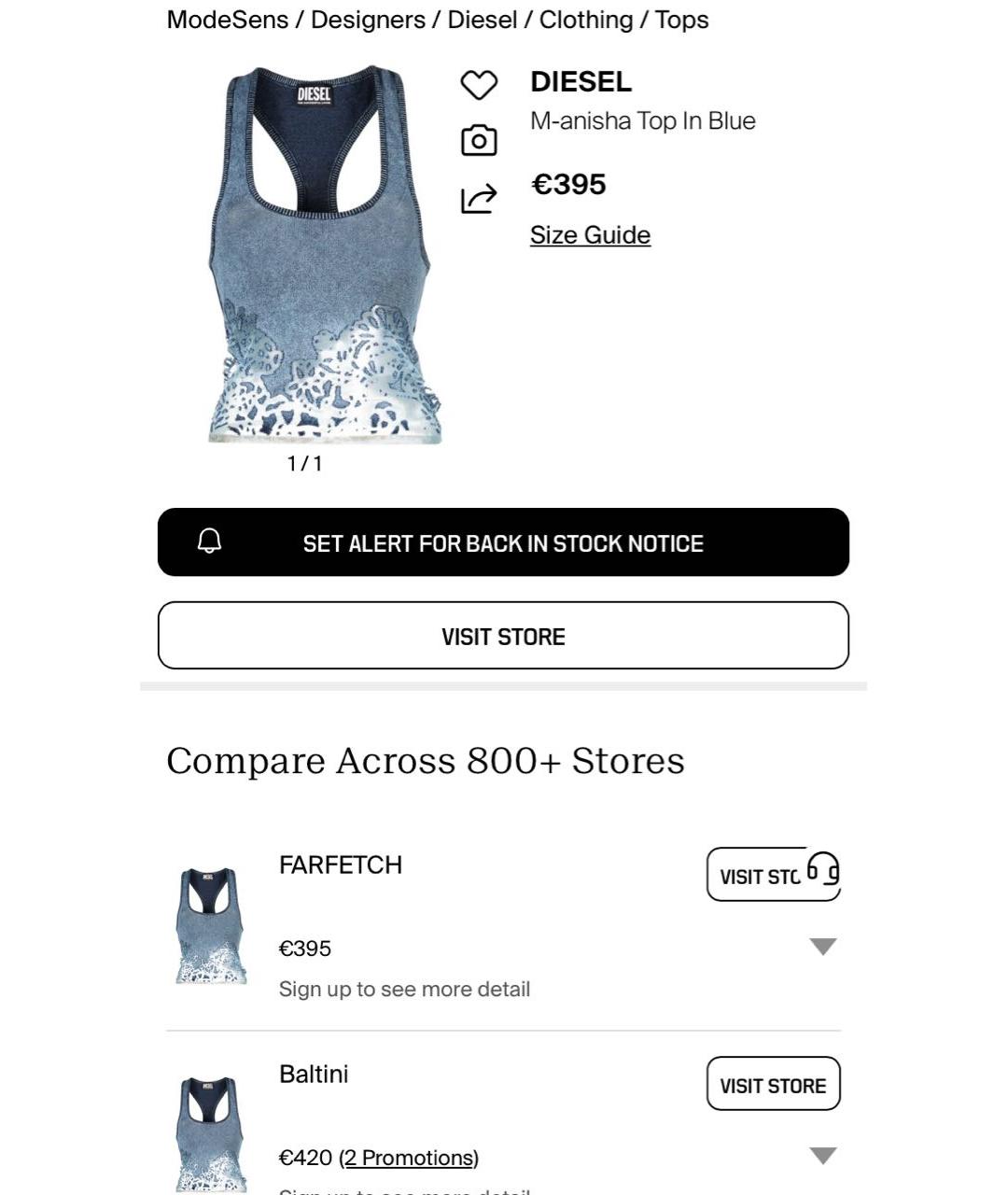Share this product
This screenshot has height=1195, width=1008.
479,198
